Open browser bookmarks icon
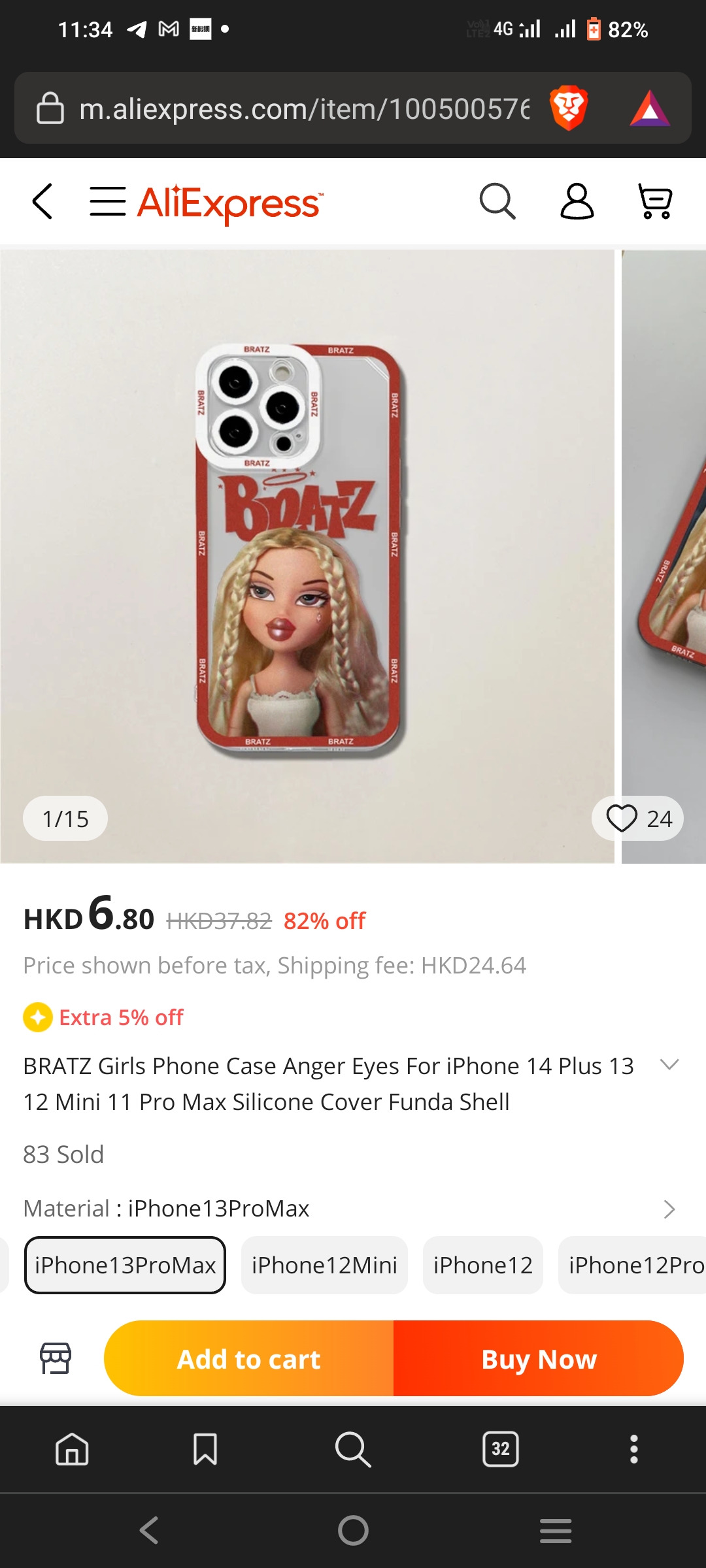706x1568 pixels. [205, 1449]
